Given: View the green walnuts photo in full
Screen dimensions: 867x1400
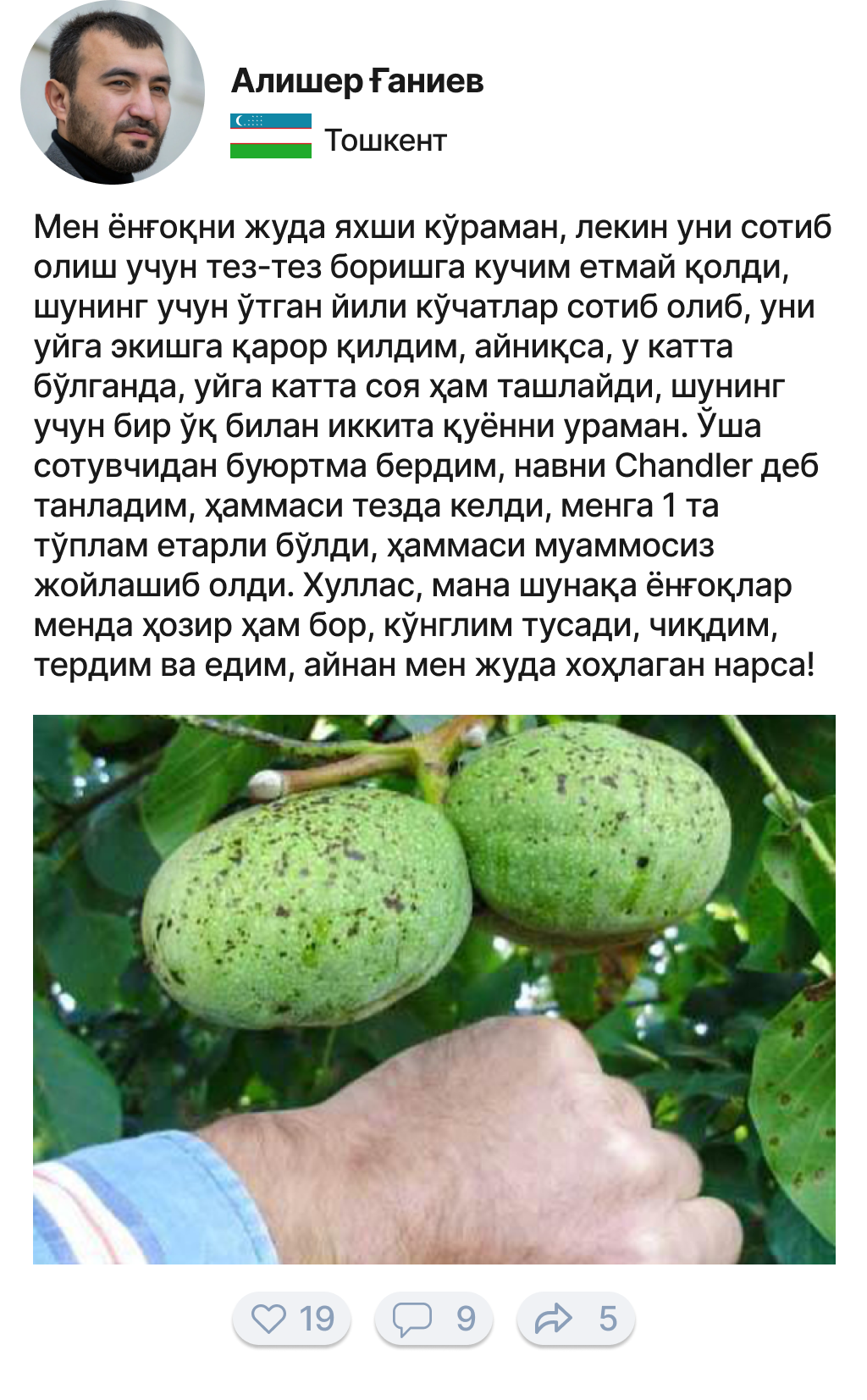Looking at the screenshot, I should [x=433, y=989].
